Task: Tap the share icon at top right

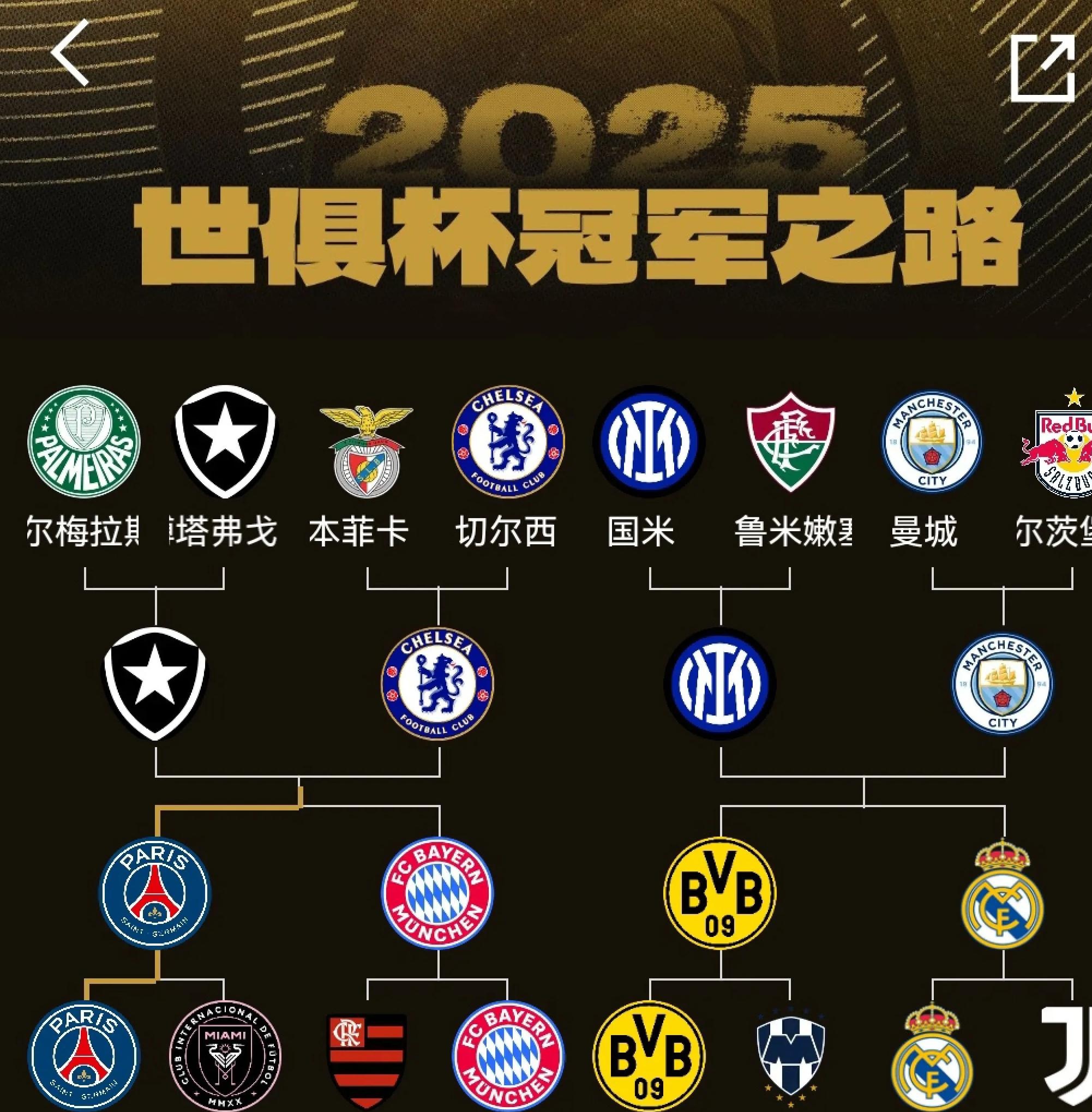Action: [1041, 68]
